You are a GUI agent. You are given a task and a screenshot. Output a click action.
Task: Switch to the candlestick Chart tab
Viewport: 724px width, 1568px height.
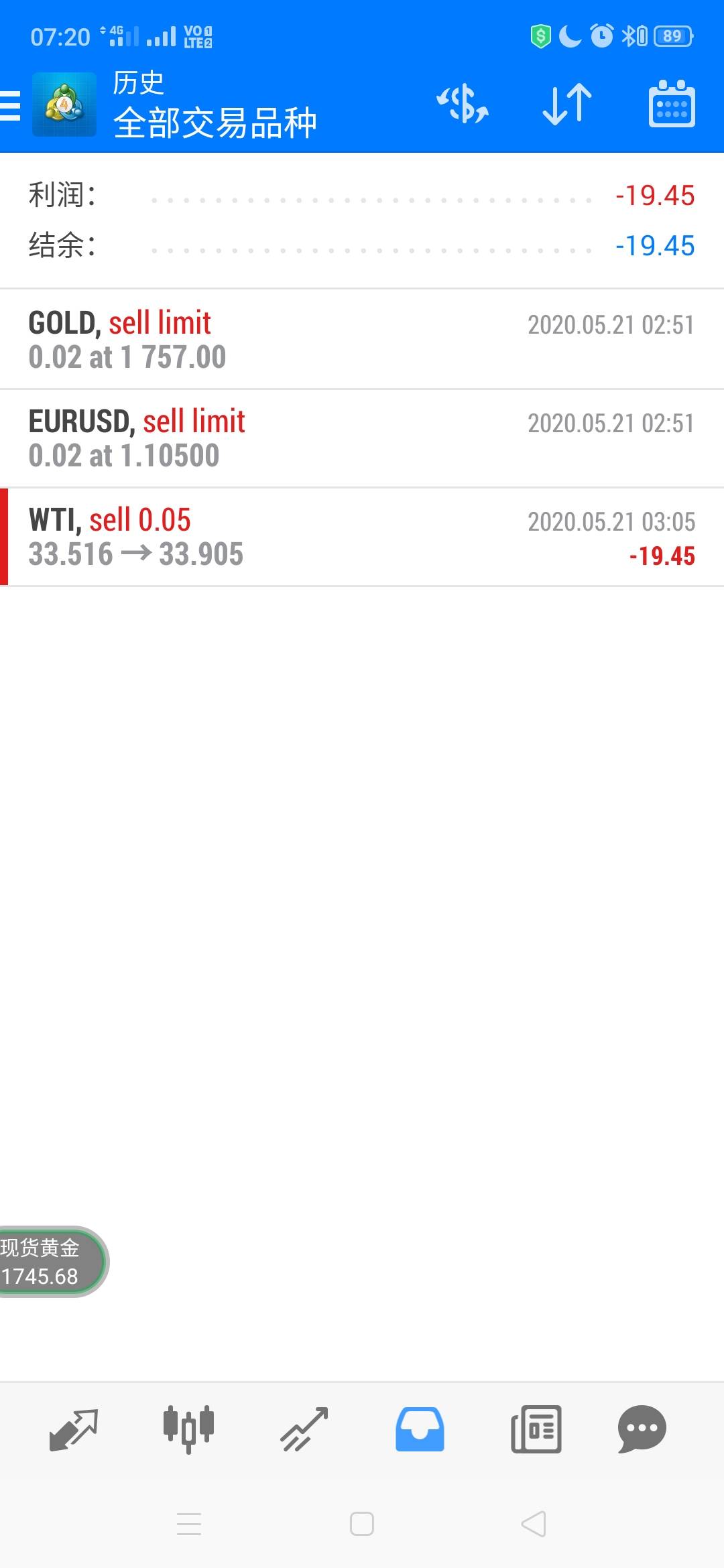pyautogui.click(x=189, y=1429)
